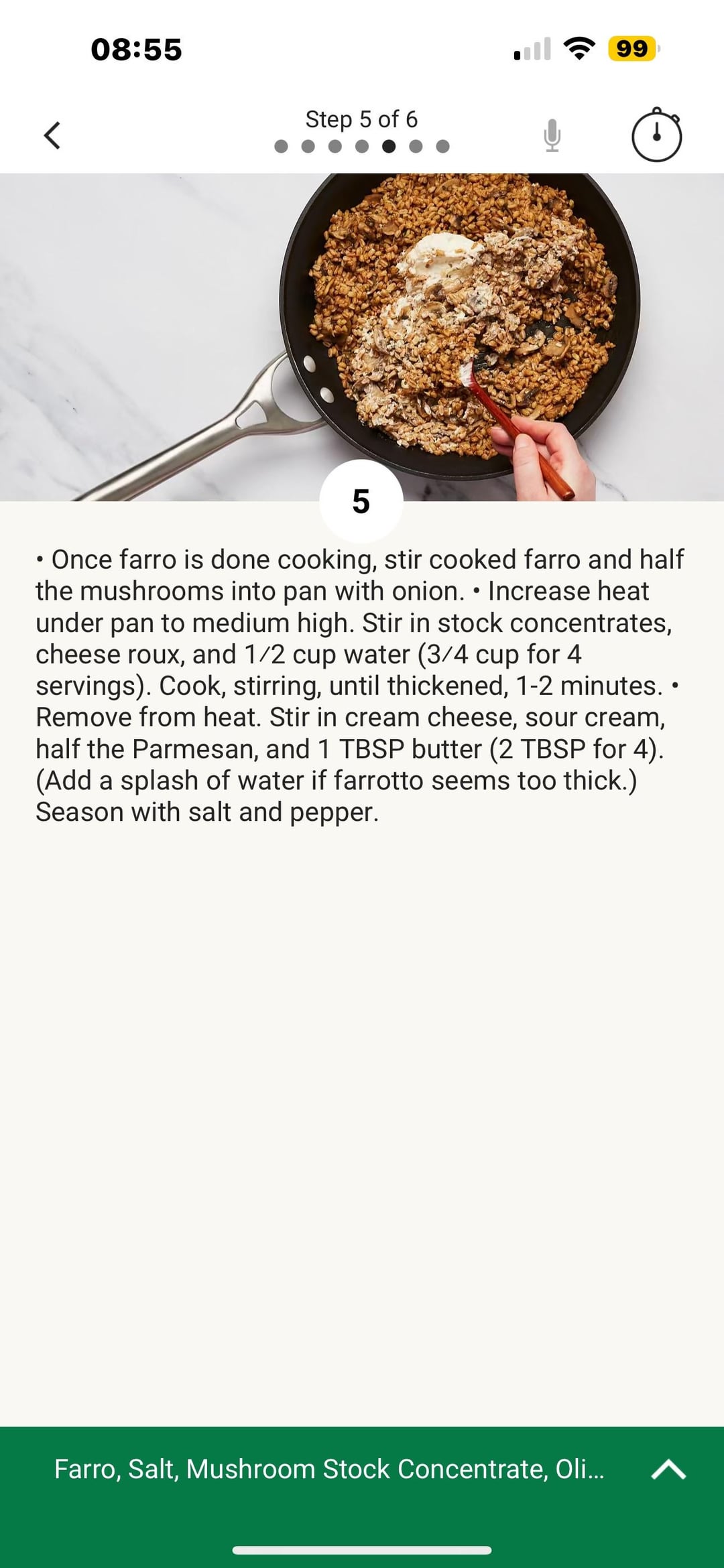Viewport: 724px width, 1568px height.
Task: Go back using the left arrow
Action: pos(52,135)
